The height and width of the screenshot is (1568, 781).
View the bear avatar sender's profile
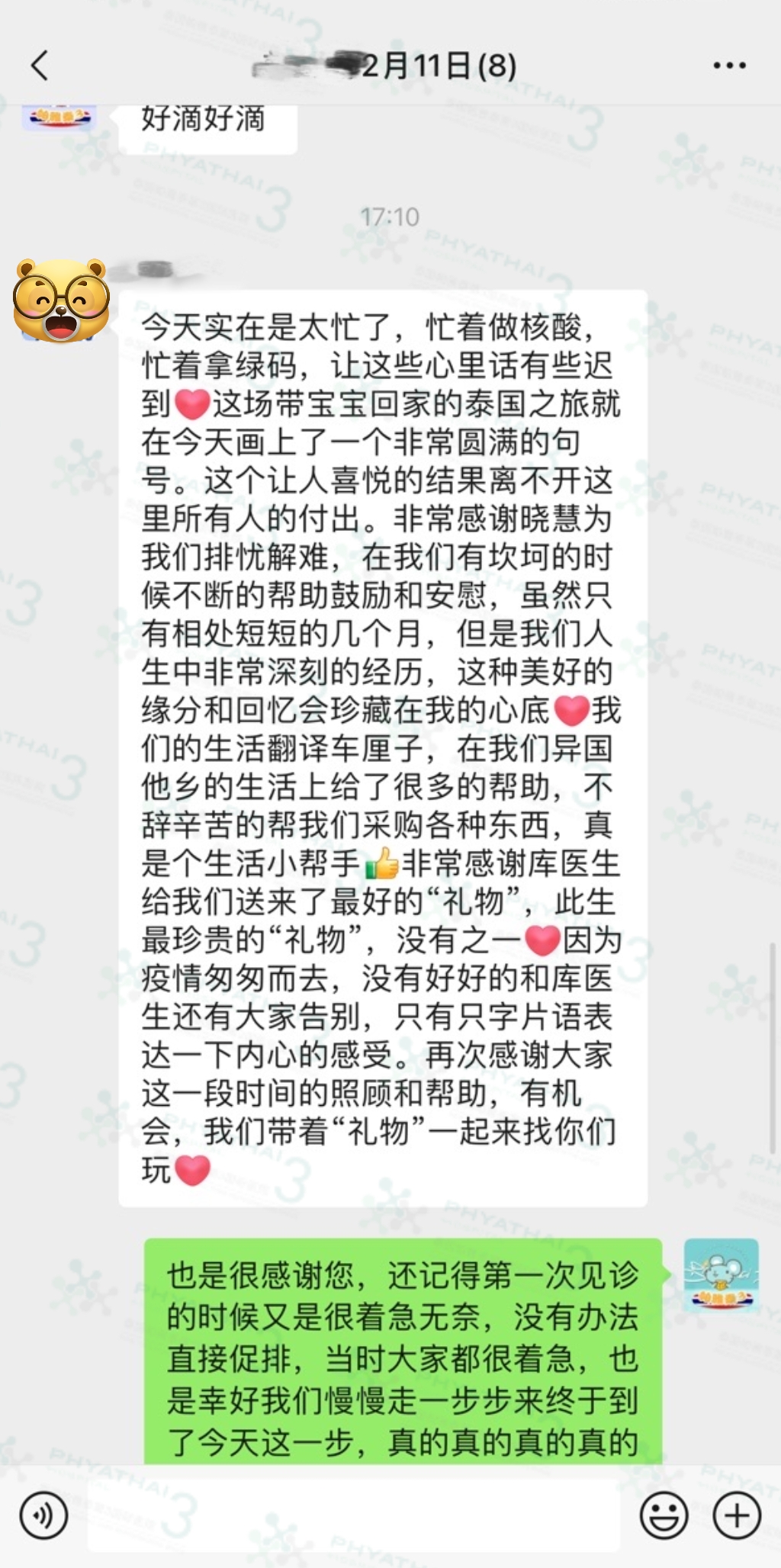[x=61, y=300]
